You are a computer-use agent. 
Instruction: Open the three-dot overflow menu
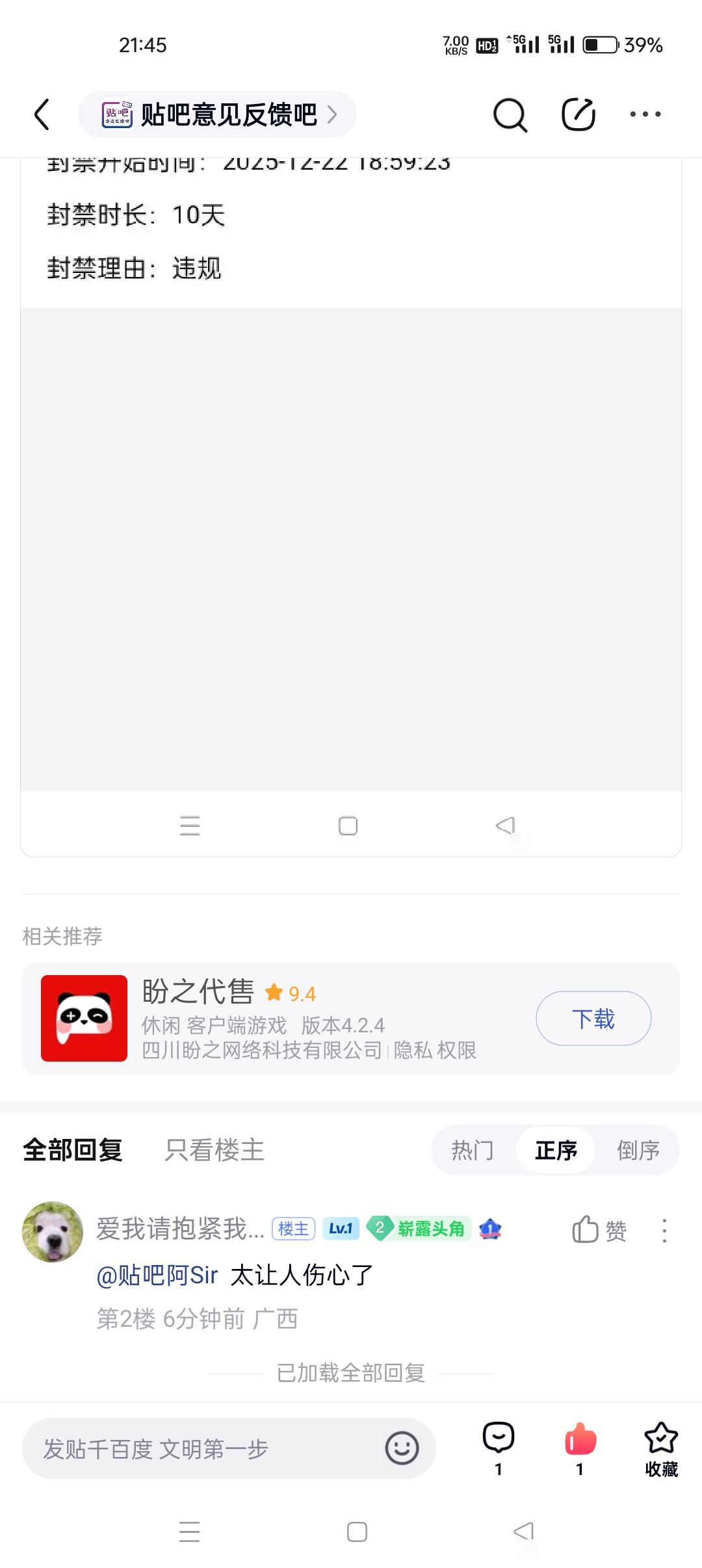pyautogui.click(x=645, y=114)
